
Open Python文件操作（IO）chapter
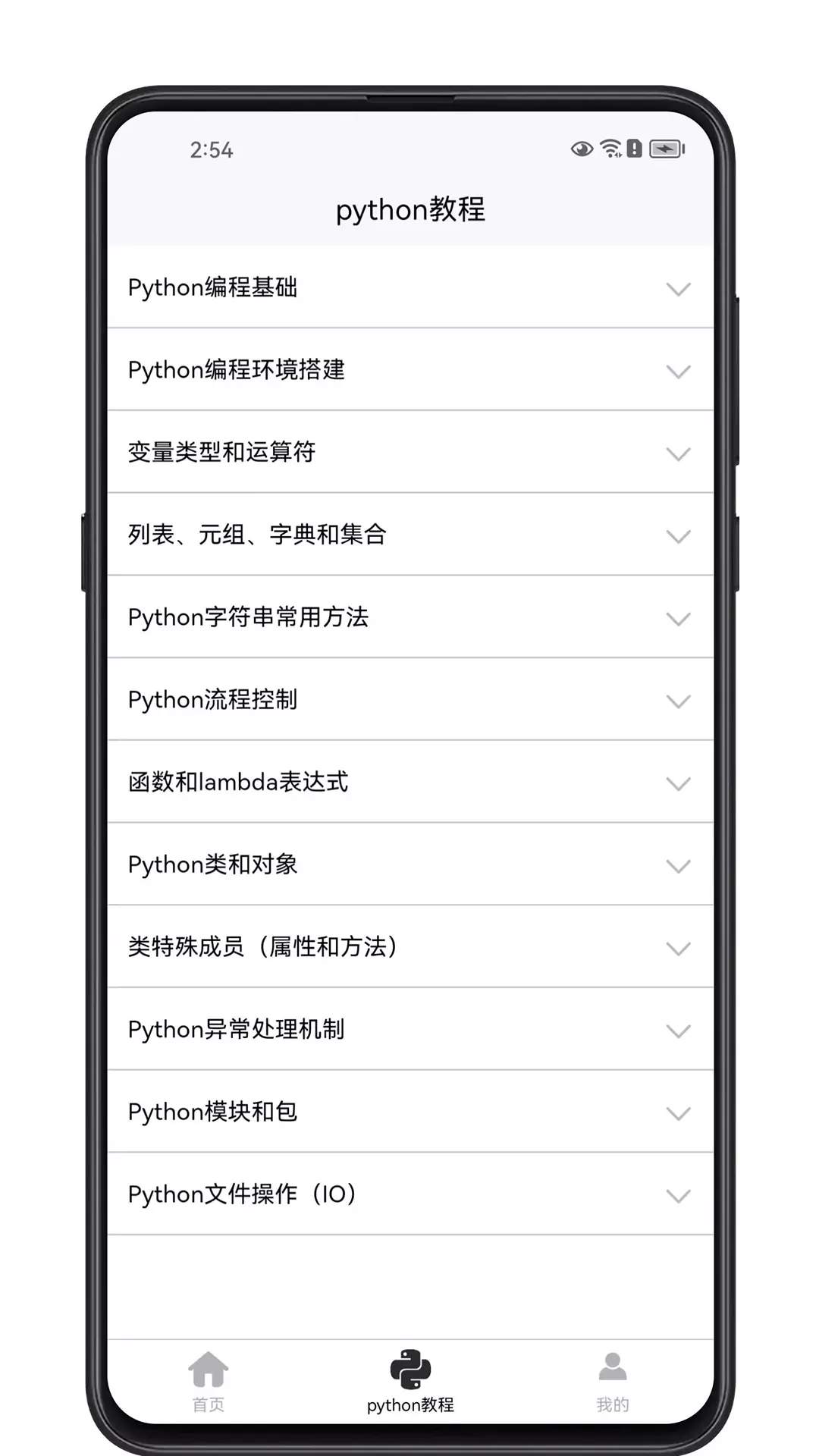coord(409,1194)
